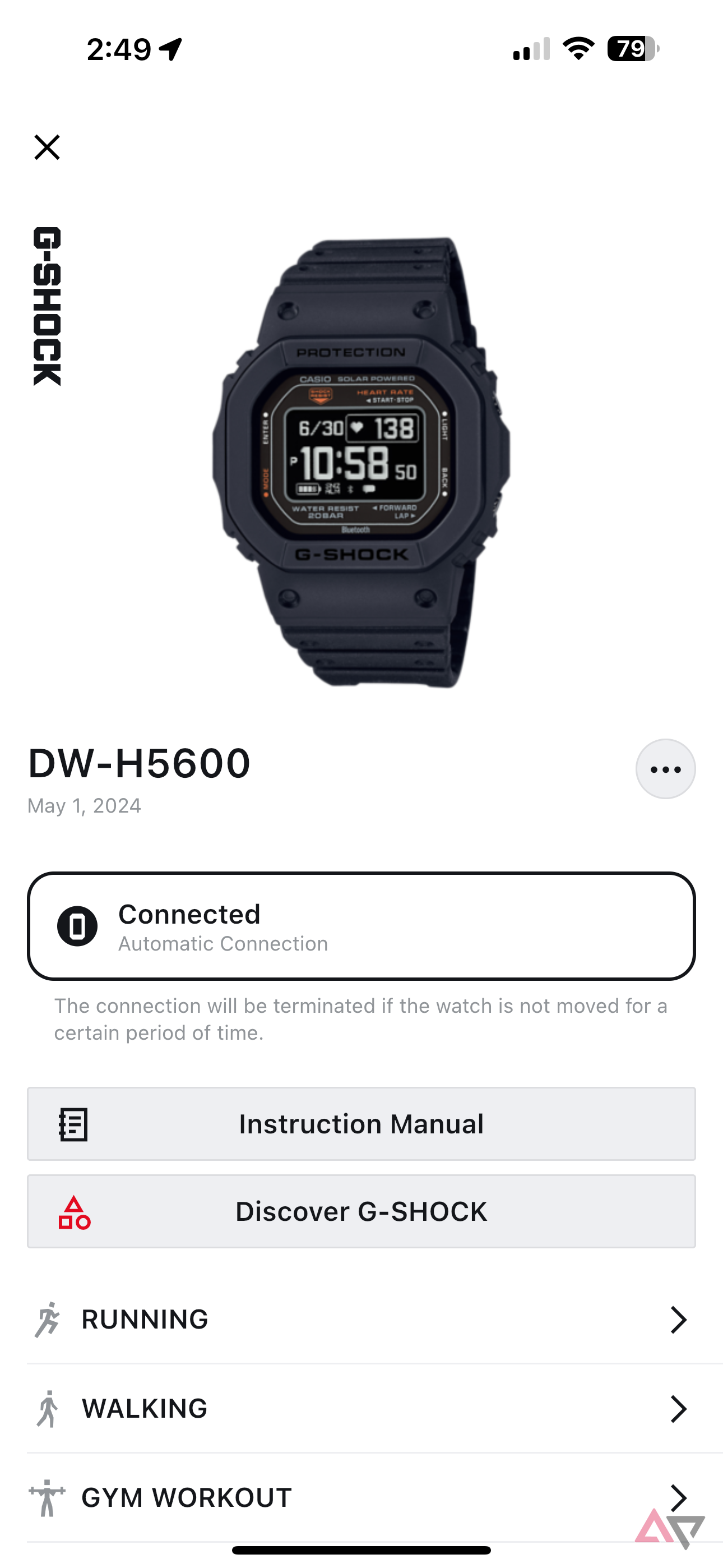Open Discover G-SHOCK
723x1568 pixels.
click(361, 1211)
